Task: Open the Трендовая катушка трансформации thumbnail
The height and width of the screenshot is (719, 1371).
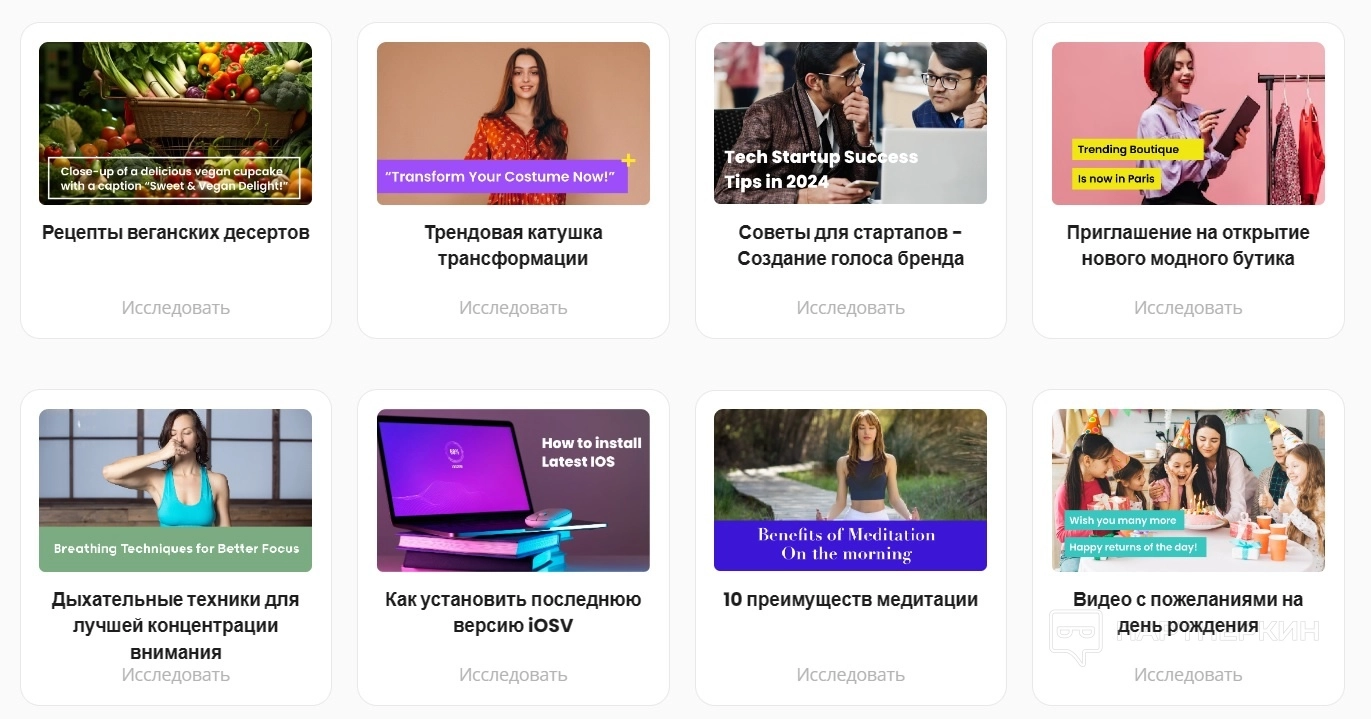Action: 513,123
